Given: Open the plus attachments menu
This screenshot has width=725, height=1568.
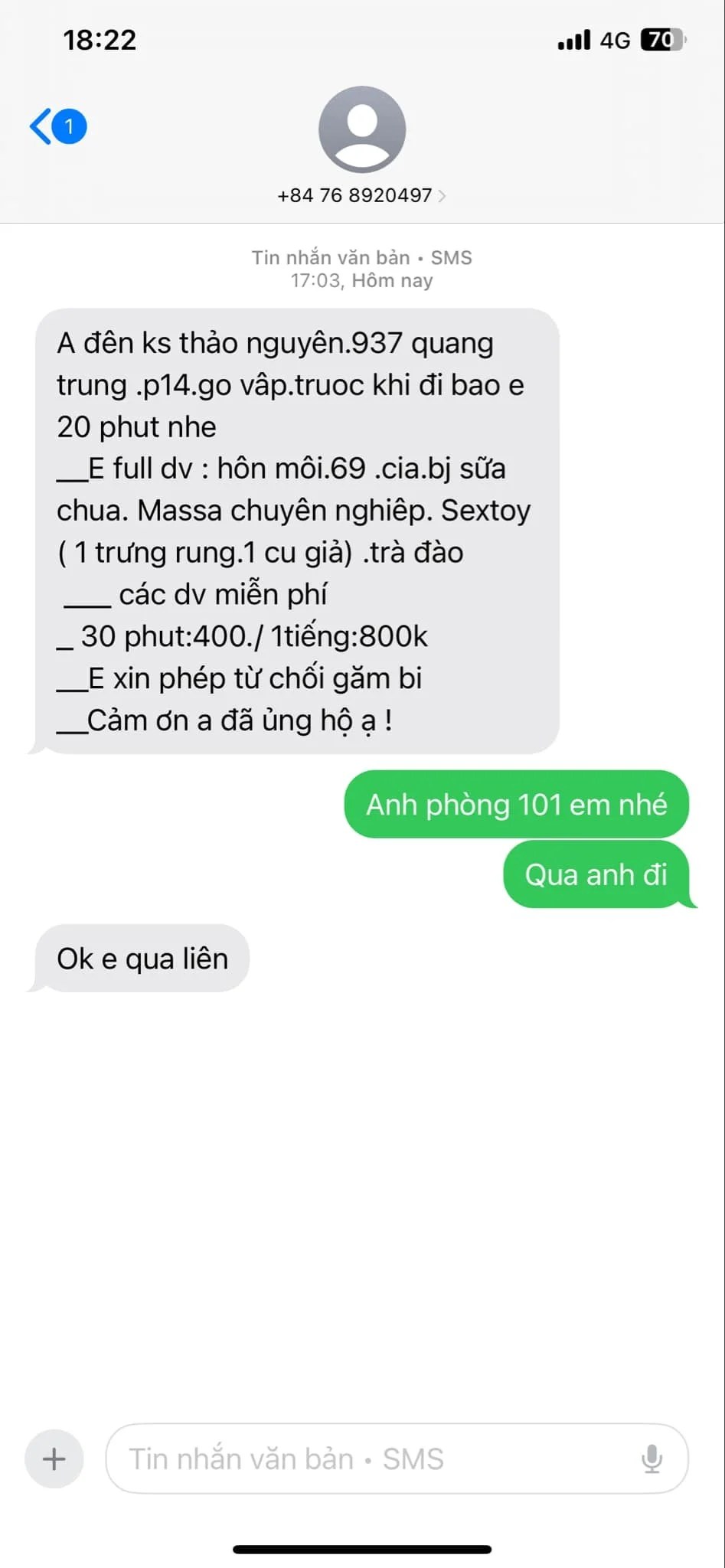Looking at the screenshot, I should click(x=54, y=1459).
